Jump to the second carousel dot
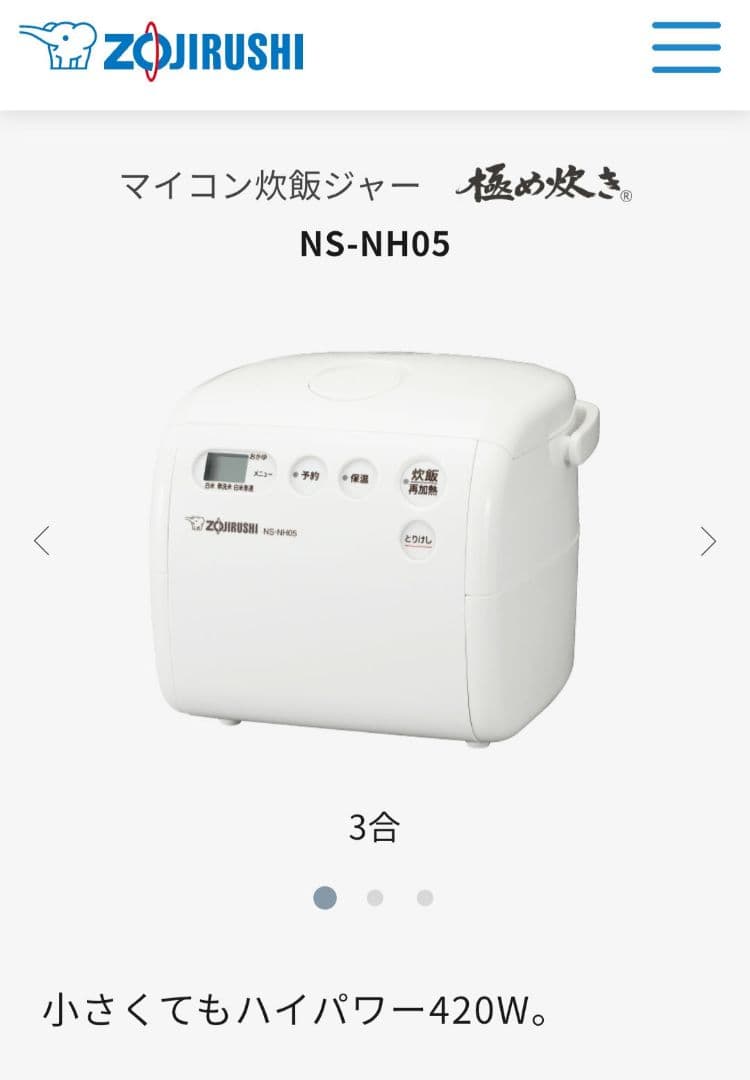Screen dimensions: 750x1080 [x=375, y=898]
